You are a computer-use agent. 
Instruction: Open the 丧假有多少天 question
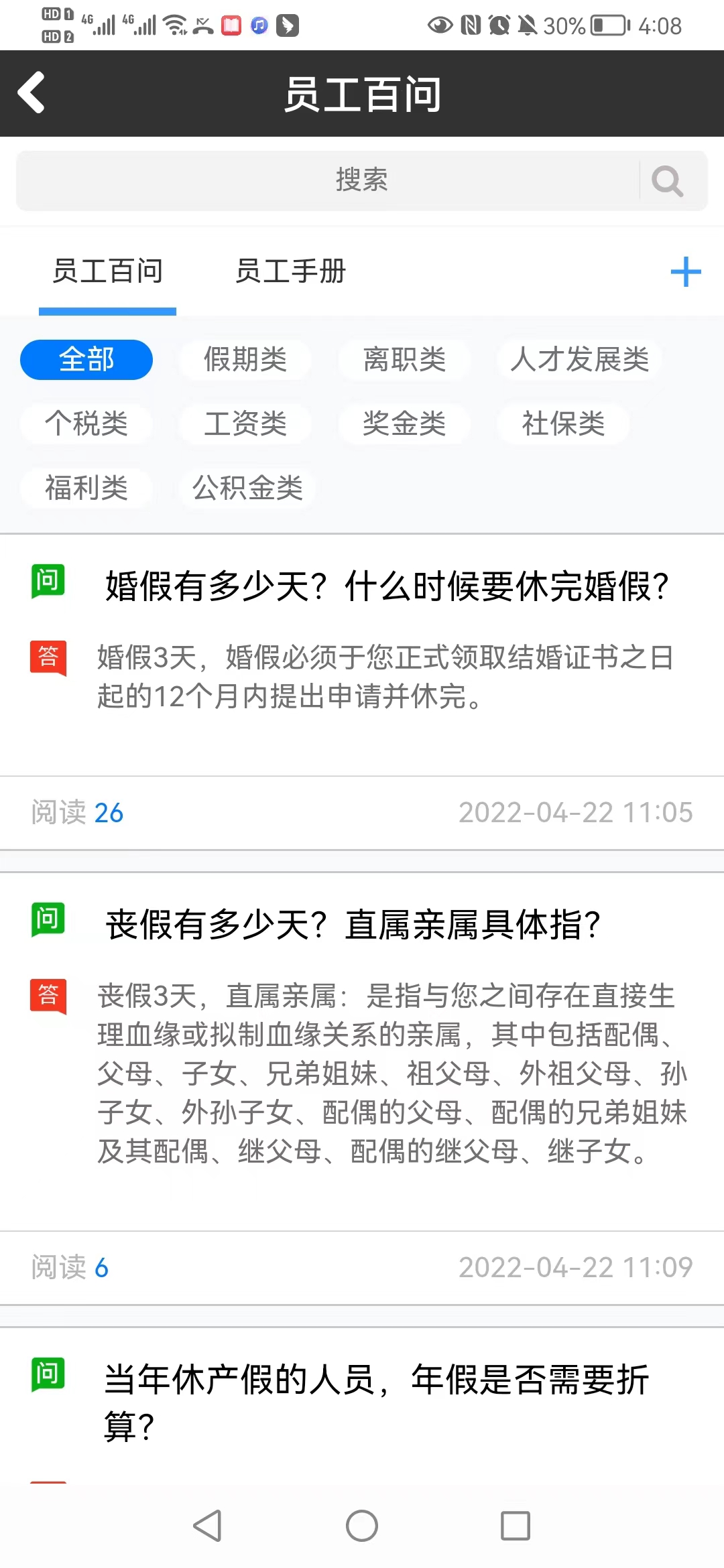pos(353,925)
